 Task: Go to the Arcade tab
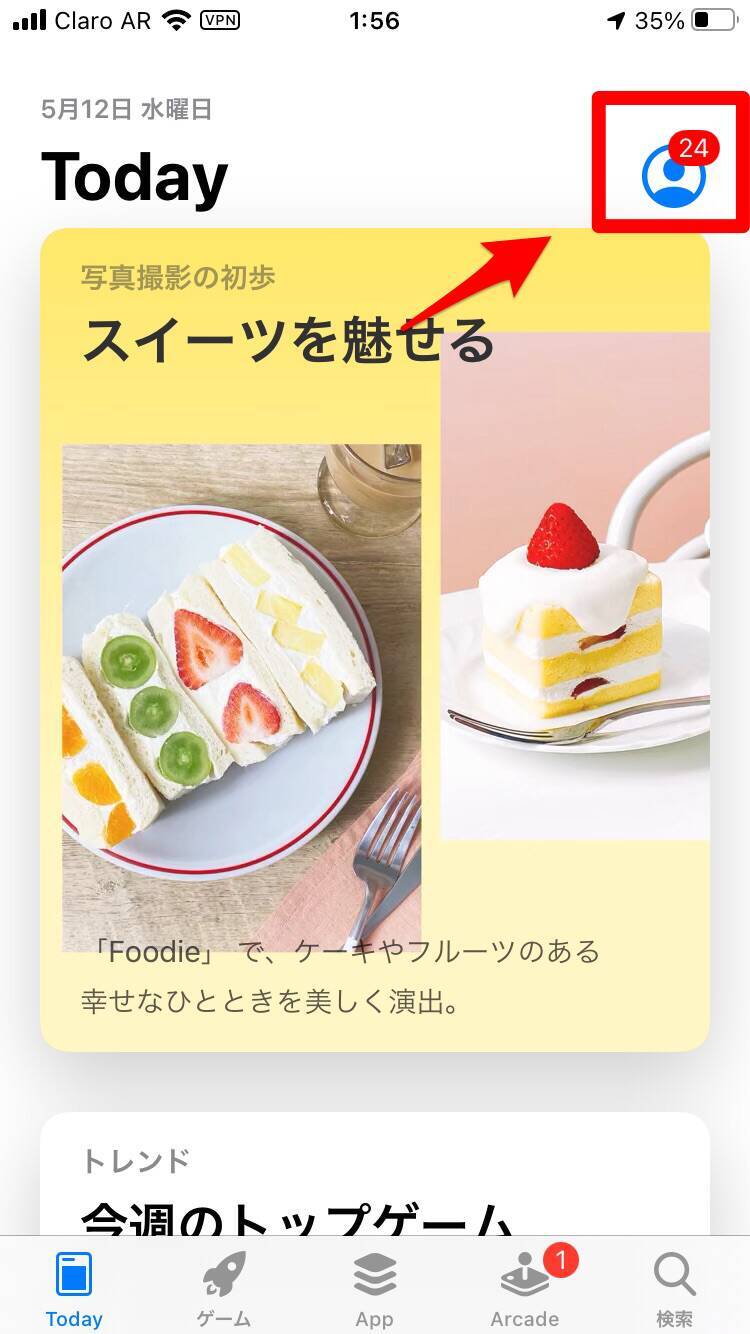(x=525, y=1290)
